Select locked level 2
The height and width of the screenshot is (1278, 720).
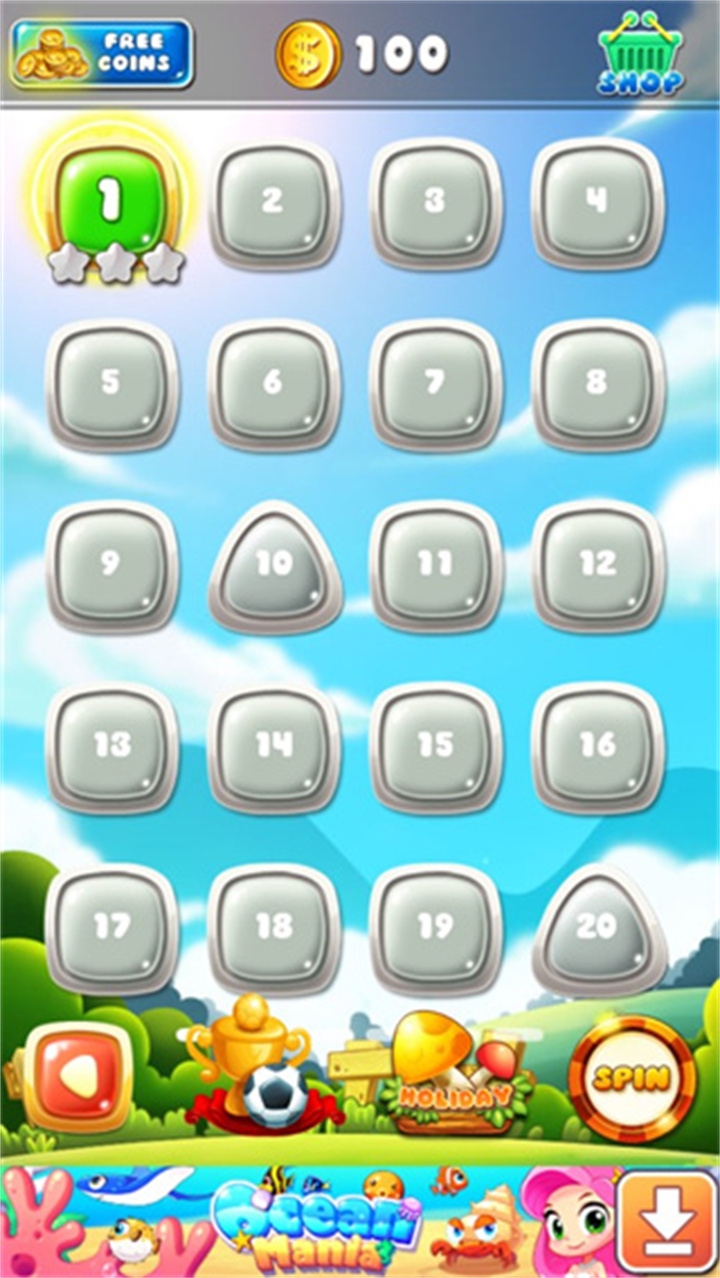point(273,203)
